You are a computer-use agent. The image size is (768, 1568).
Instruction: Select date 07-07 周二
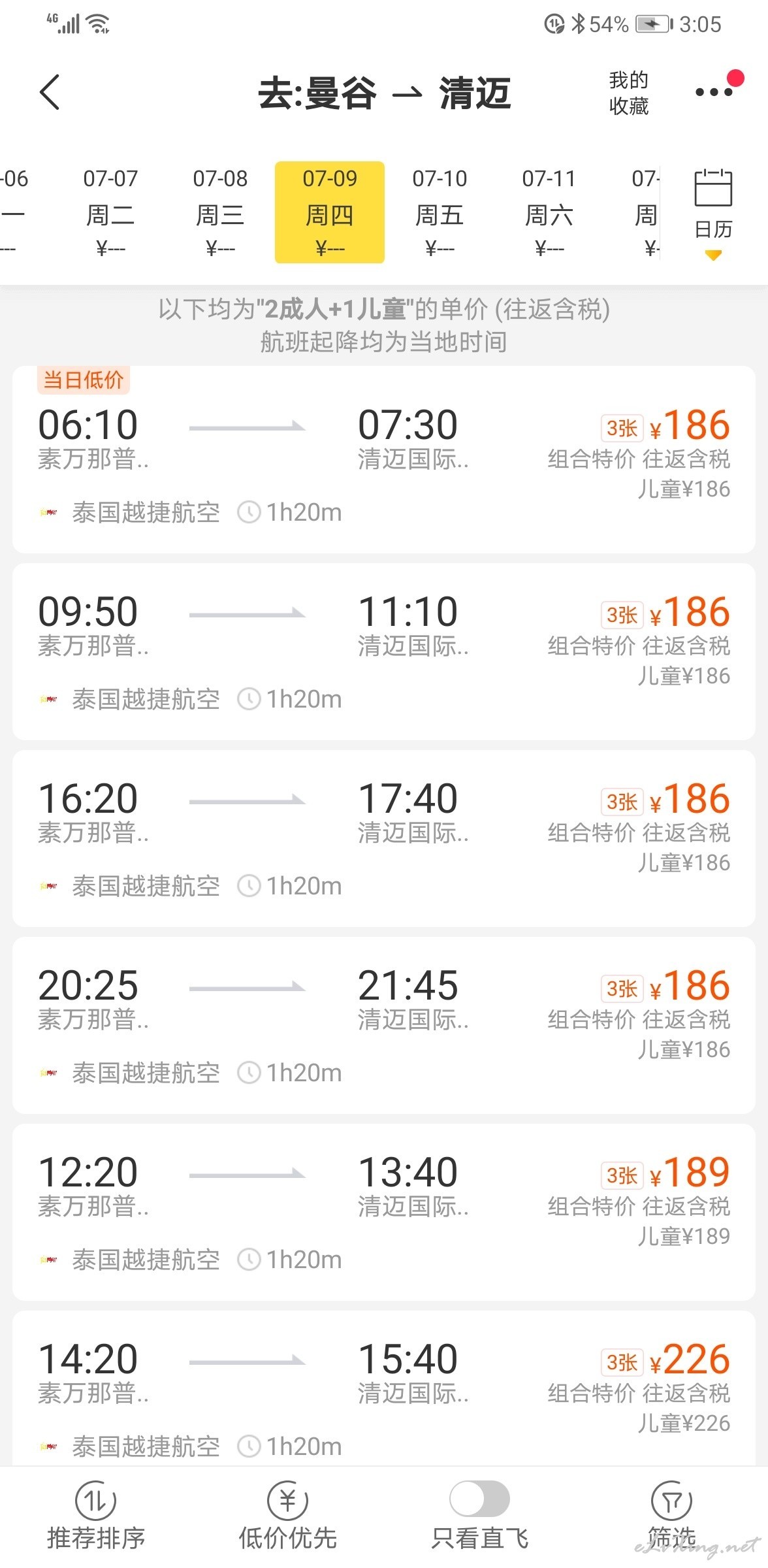coord(110,212)
